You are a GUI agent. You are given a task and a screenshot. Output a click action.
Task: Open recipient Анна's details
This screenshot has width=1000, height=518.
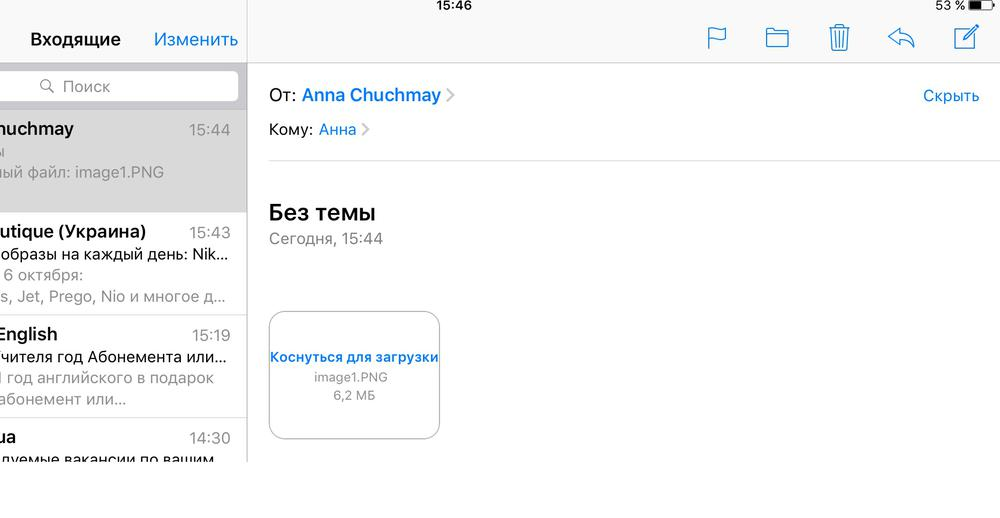tap(337, 129)
